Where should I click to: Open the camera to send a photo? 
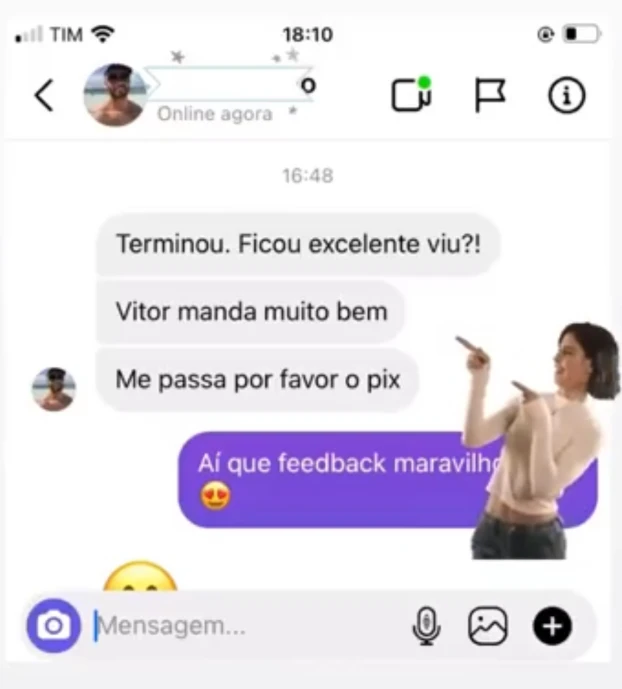tap(53, 627)
